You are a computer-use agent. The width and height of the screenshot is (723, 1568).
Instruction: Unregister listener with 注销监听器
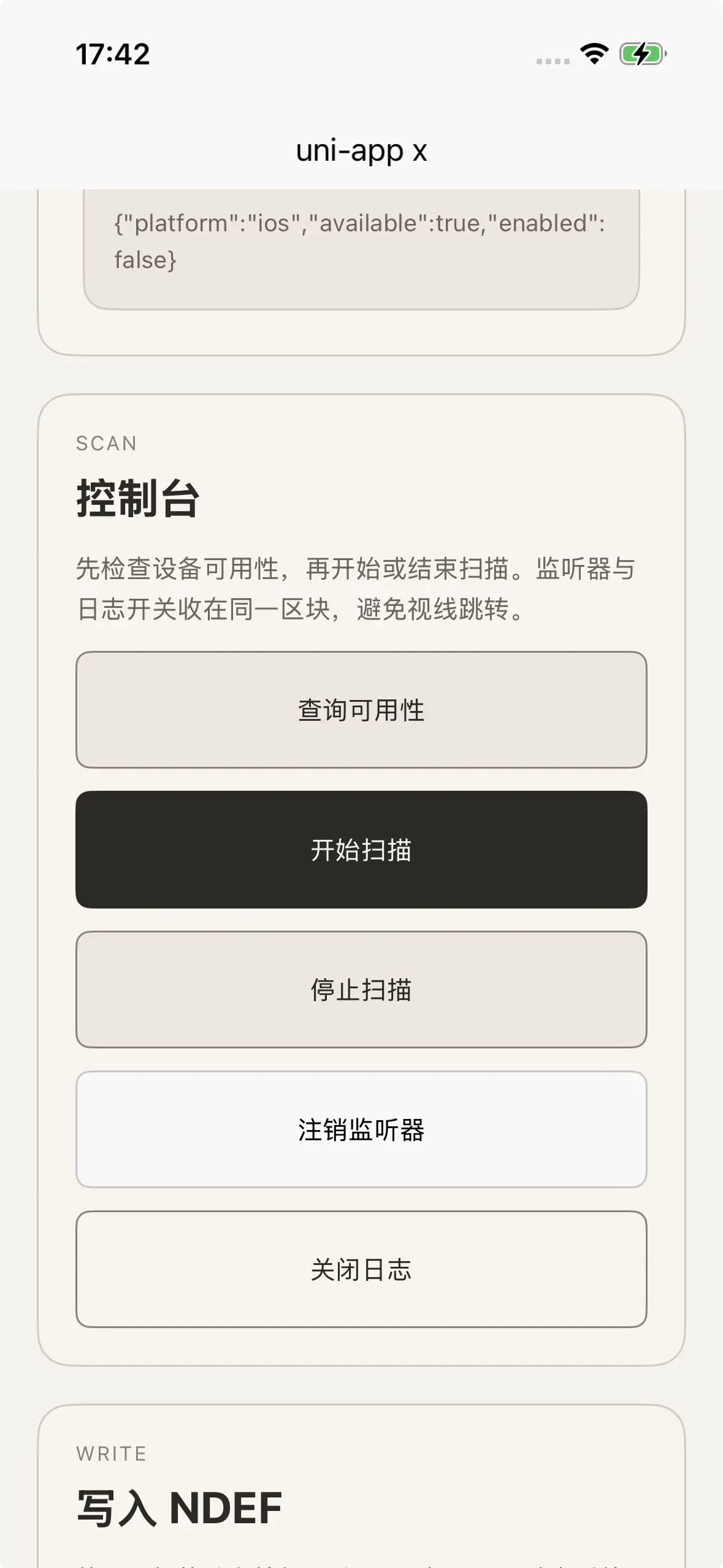pyautogui.click(x=361, y=1129)
